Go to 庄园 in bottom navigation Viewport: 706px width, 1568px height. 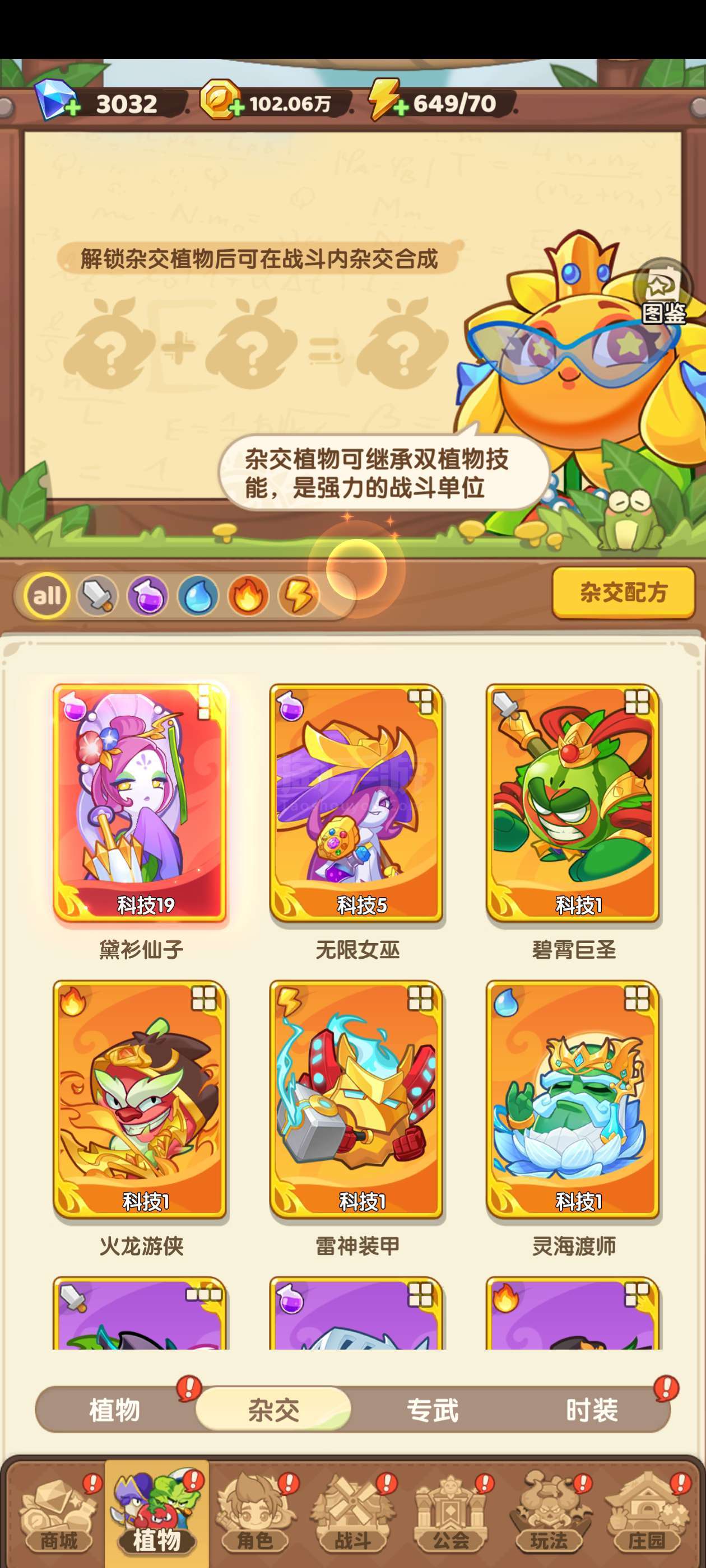coord(647,1515)
